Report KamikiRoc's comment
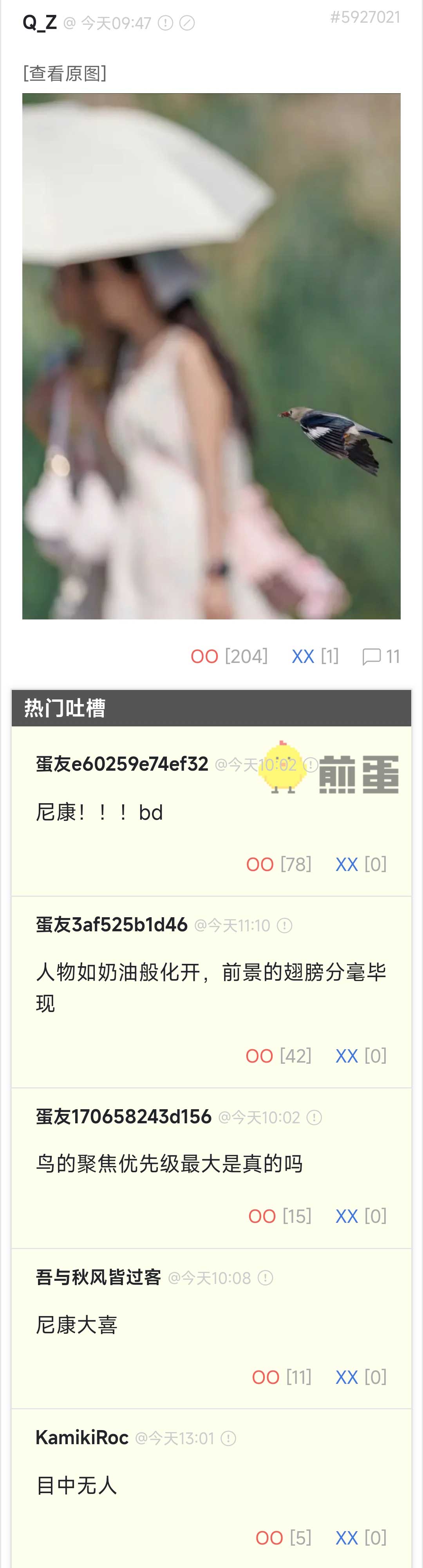The height and width of the screenshot is (1568, 423). [x=228, y=1438]
